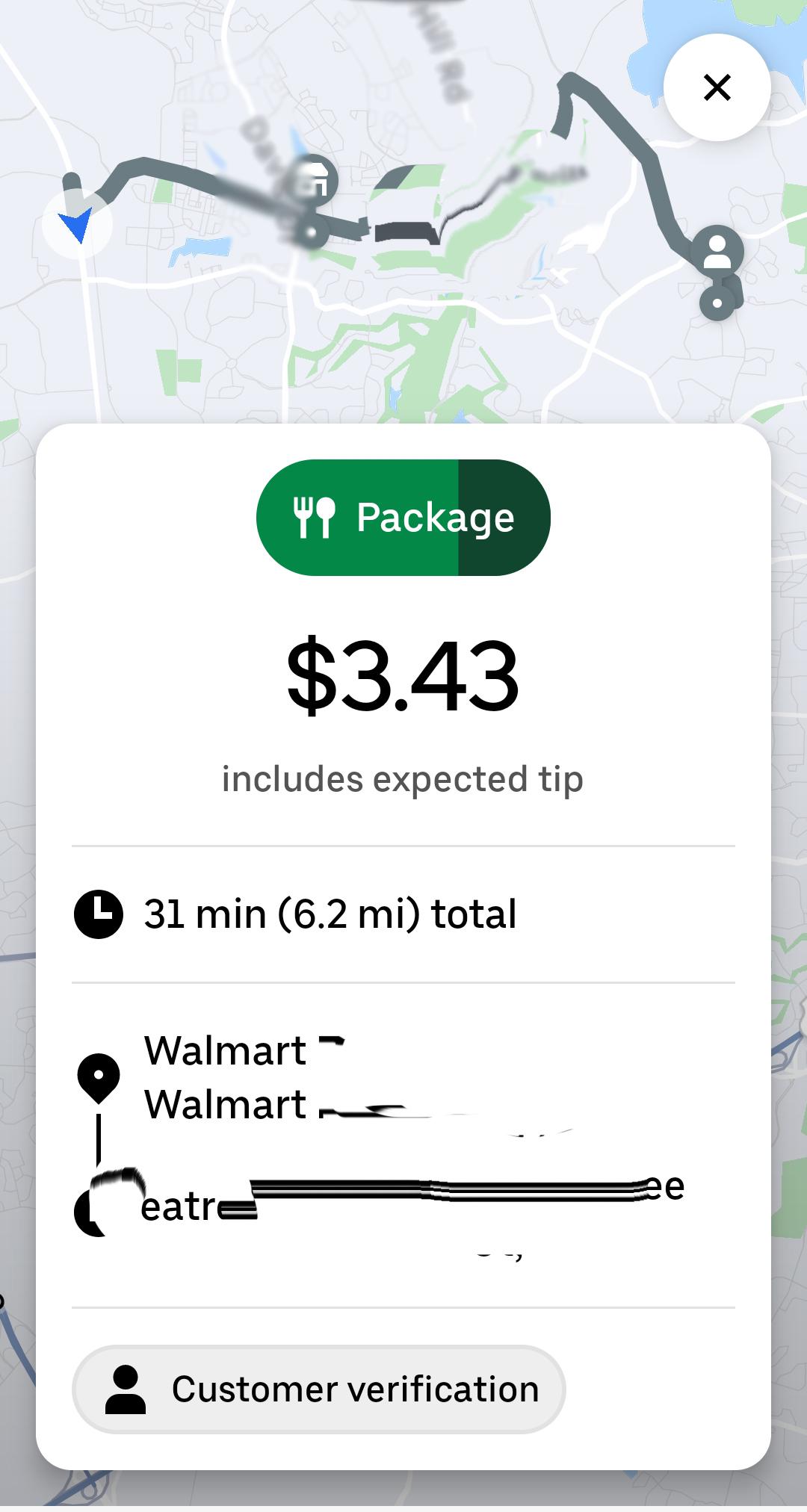Image resolution: width=807 pixels, height=1512 pixels.
Task: Toggle Customer verification requirement chip
Action: click(320, 1389)
